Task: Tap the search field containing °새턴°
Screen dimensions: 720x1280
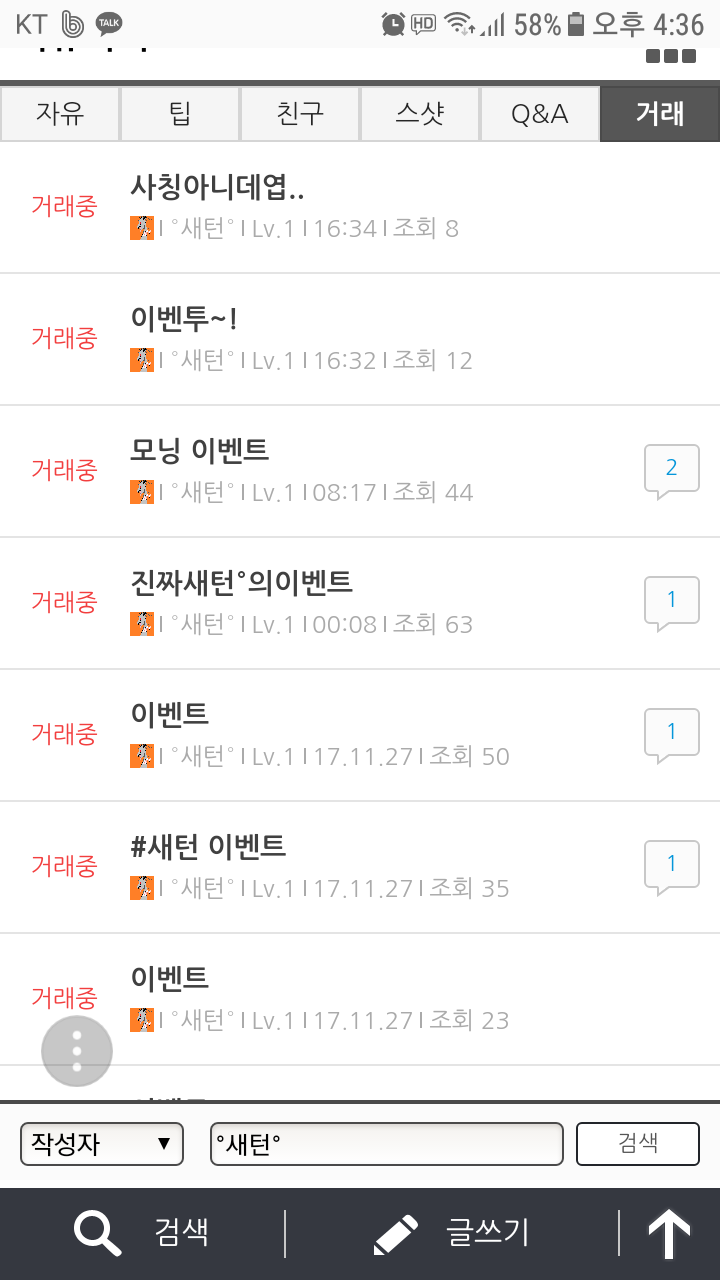Action: click(386, 1144)
